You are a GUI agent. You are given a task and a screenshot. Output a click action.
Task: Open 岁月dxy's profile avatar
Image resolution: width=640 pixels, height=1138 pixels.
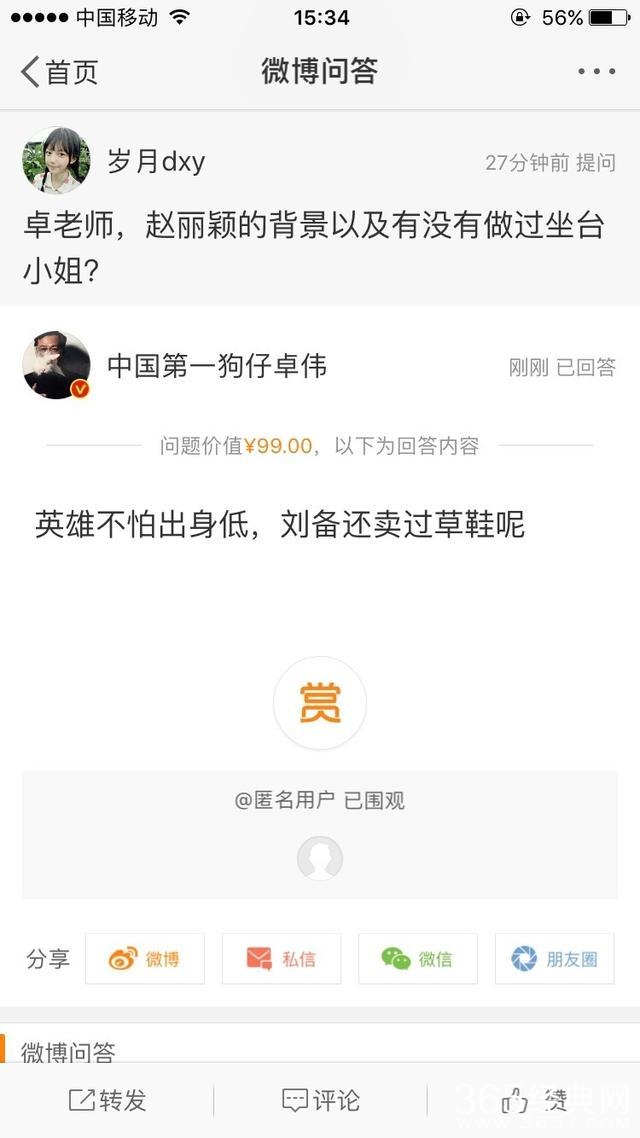point(57,161)
